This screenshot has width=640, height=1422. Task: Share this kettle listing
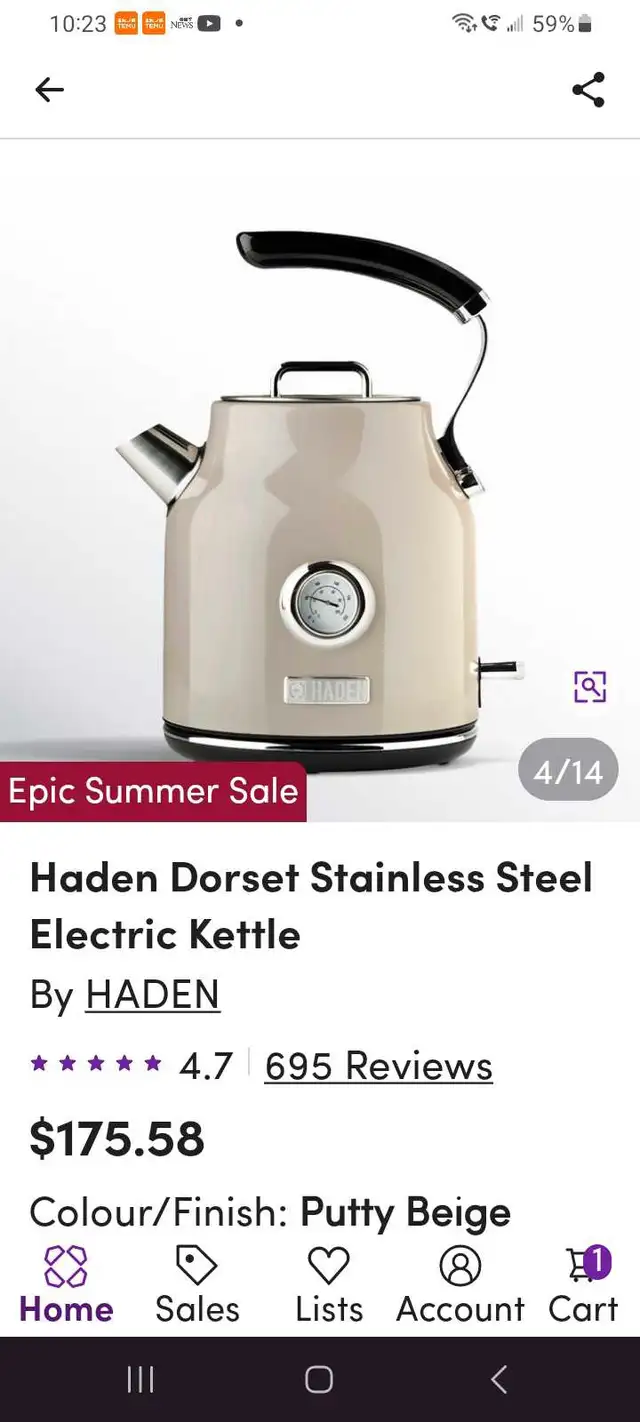tap(588, 90)
